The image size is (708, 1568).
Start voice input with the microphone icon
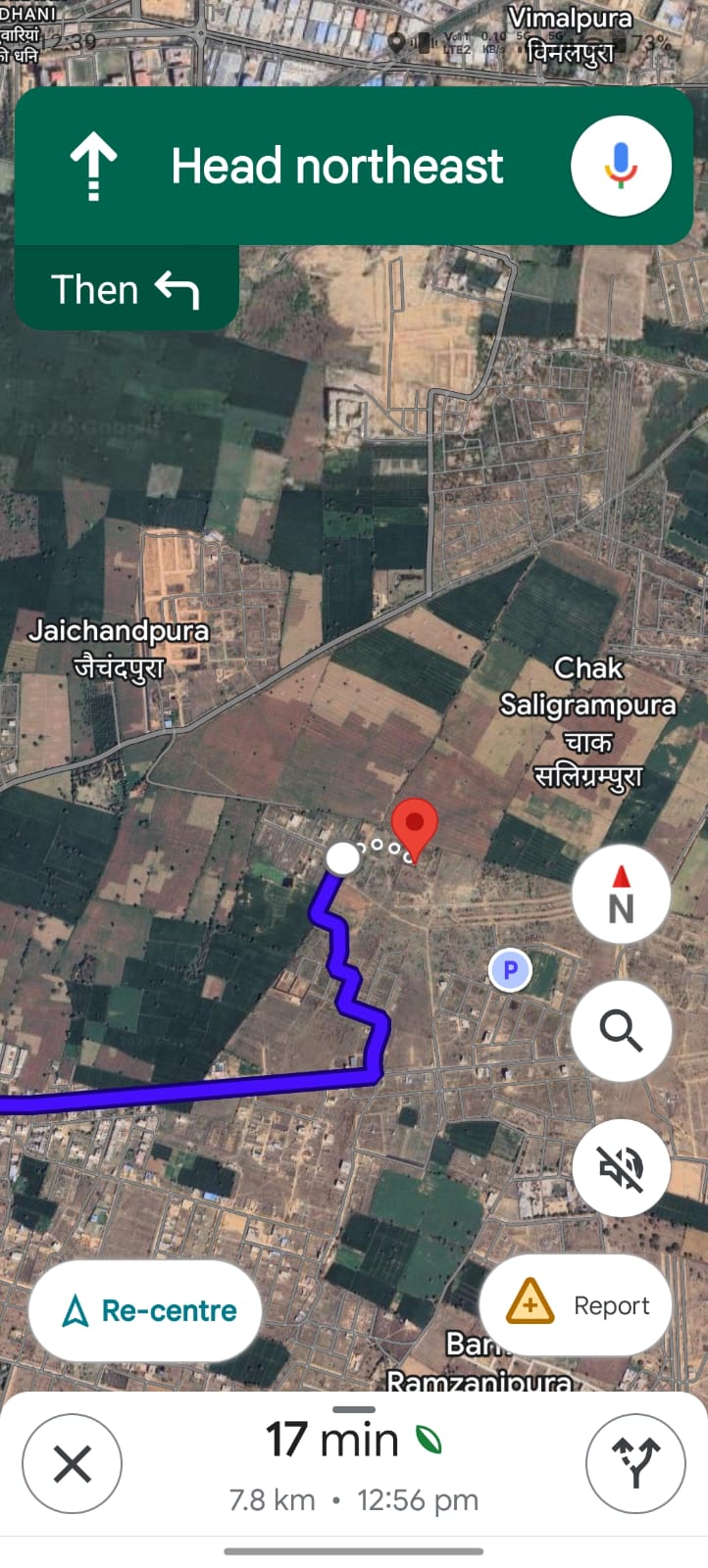[x=621, y=166]
